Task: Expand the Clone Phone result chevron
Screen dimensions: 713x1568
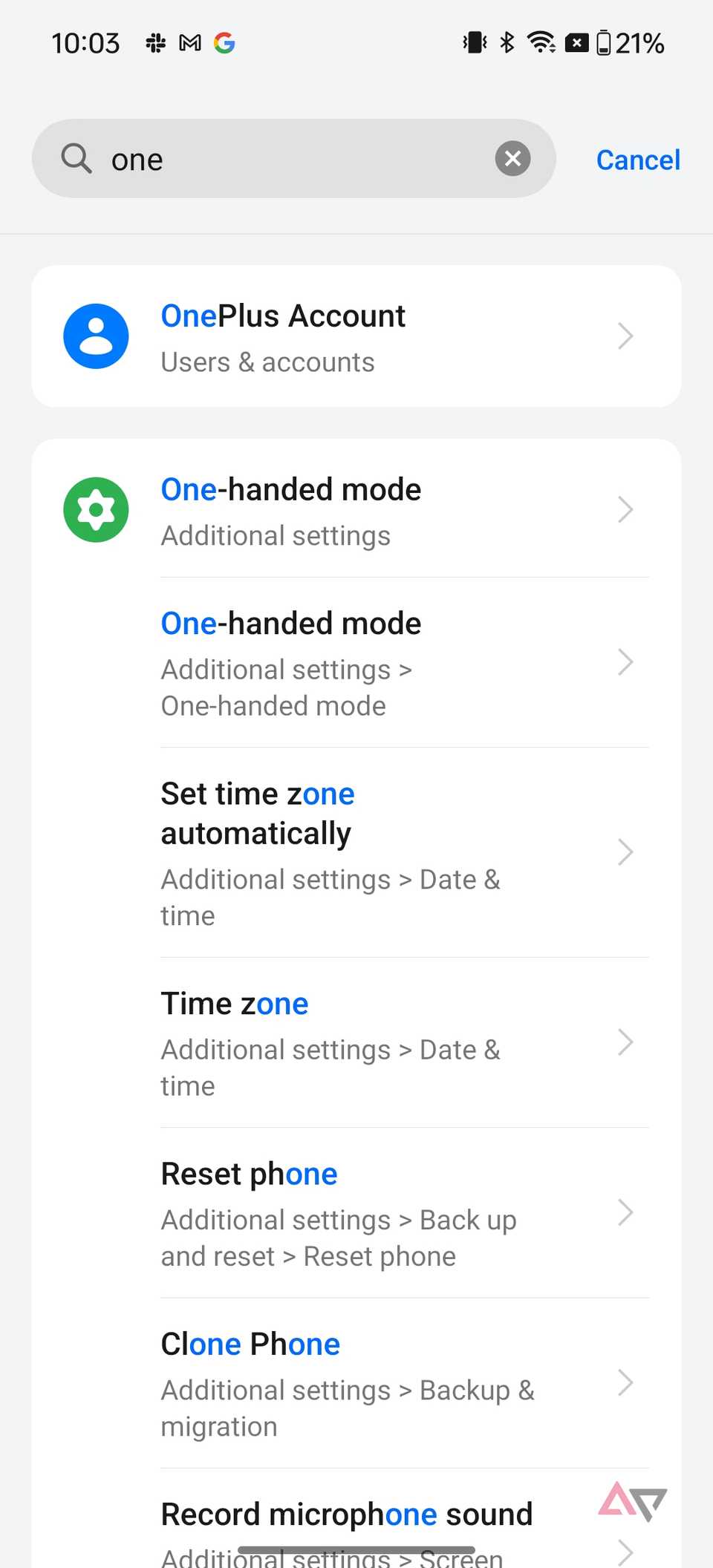Action: [x=626, y=1382]
